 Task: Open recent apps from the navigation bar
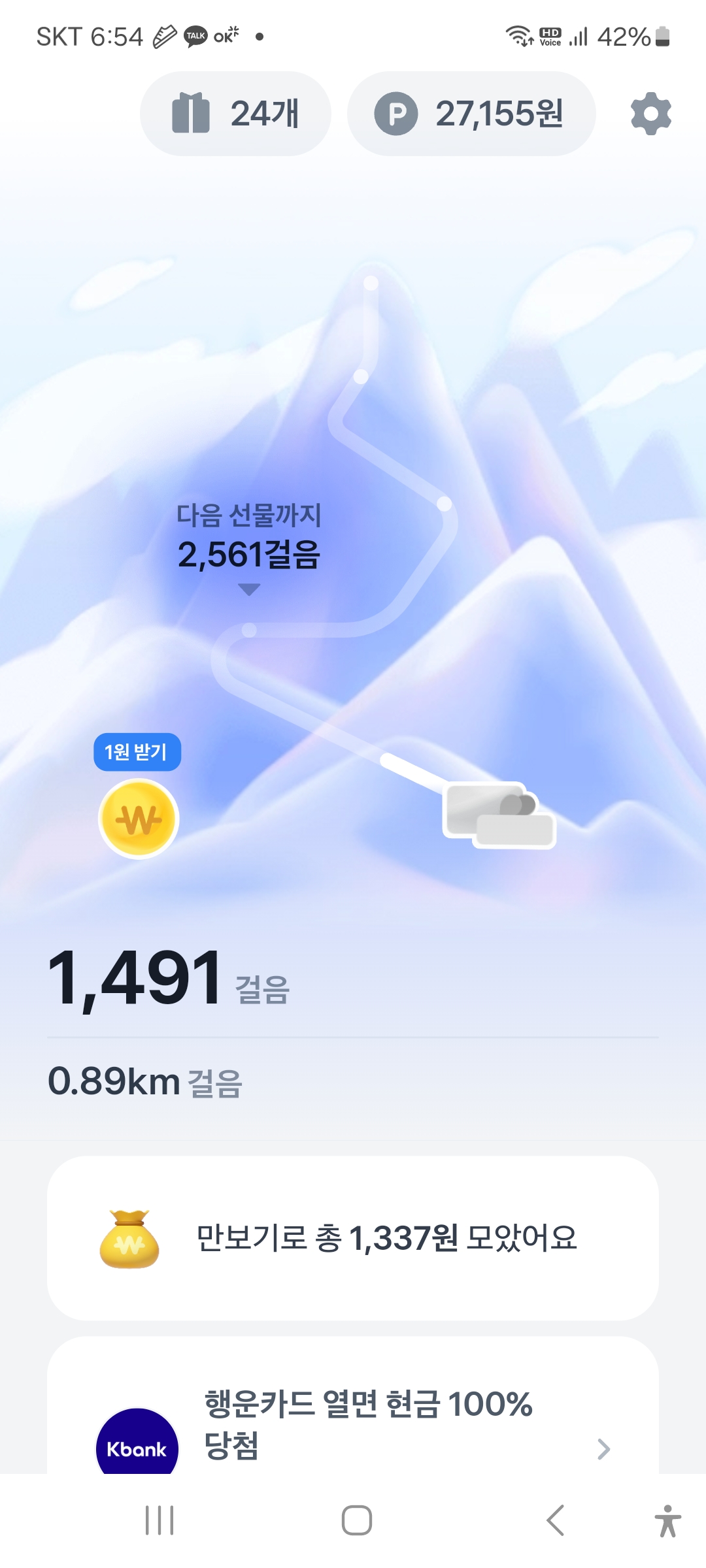point(160,1520)
